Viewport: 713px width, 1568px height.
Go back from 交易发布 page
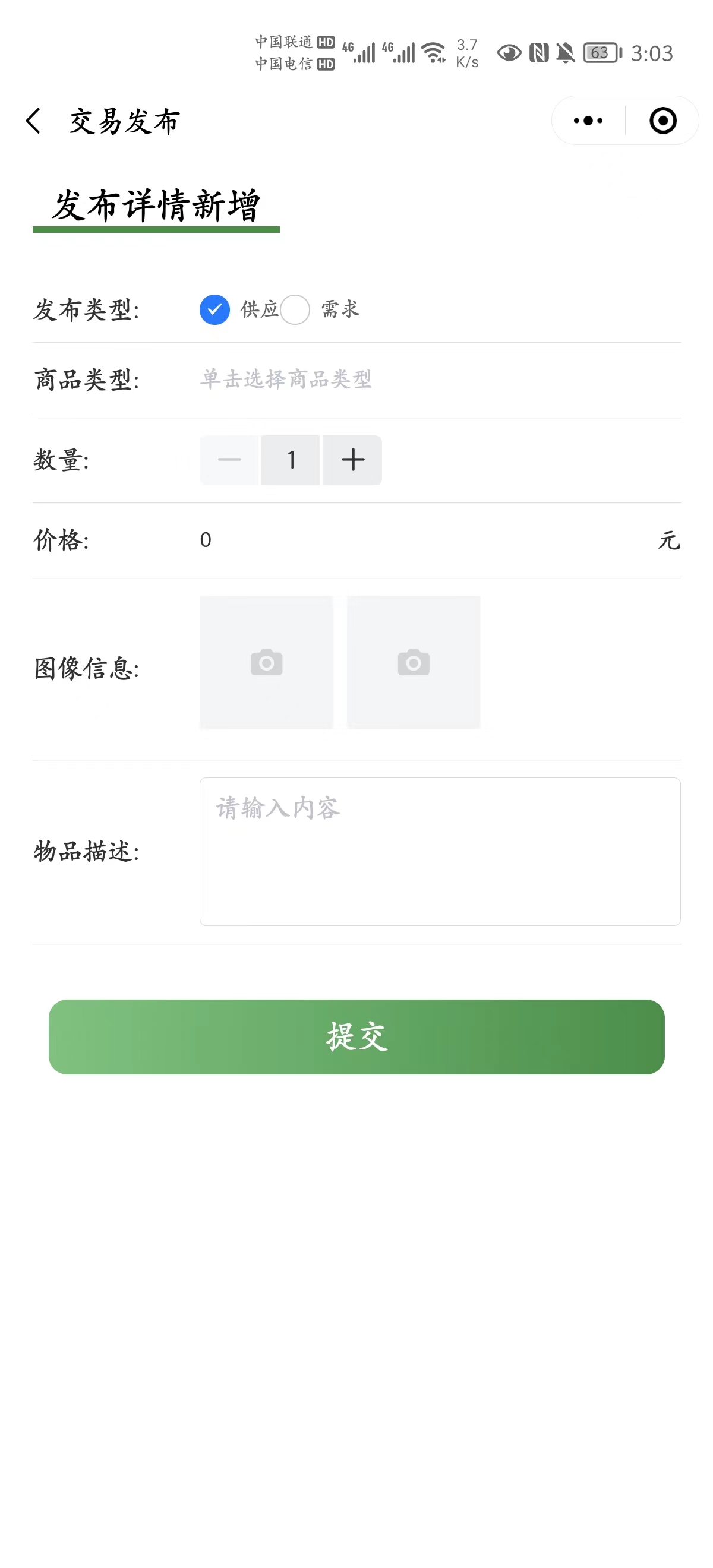(34, 121)
